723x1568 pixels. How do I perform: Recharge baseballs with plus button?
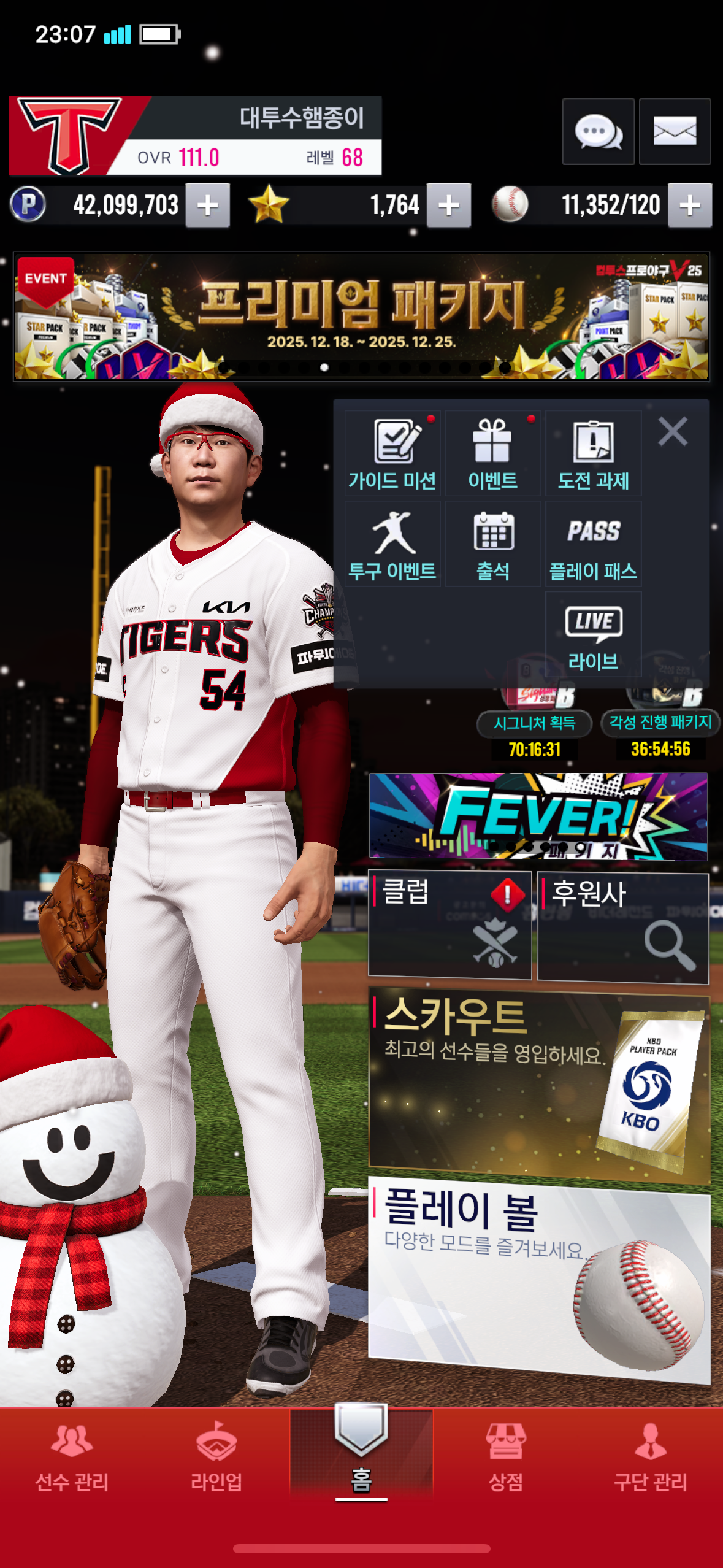click(x=690, y=206)
